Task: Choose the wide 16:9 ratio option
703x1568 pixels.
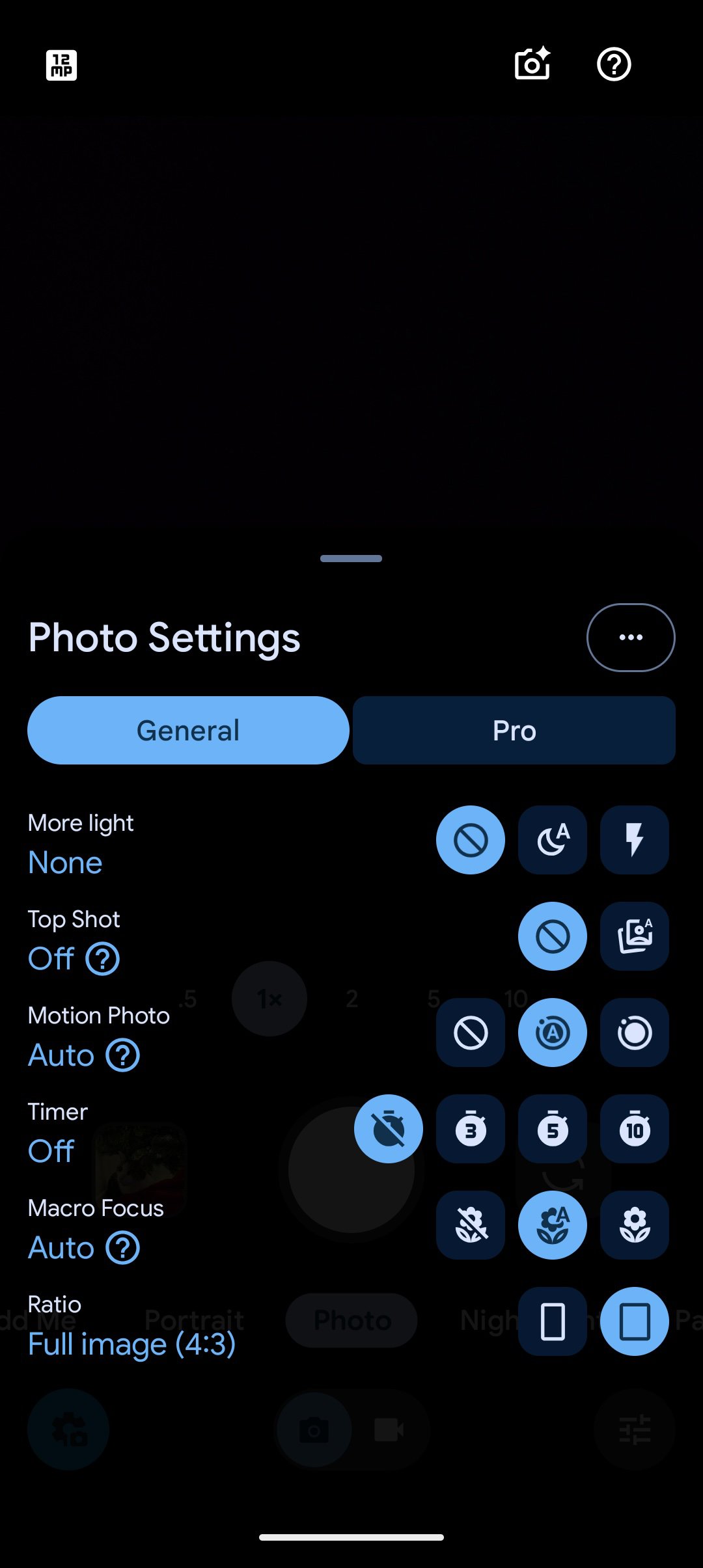Action: click(552, 1321)
